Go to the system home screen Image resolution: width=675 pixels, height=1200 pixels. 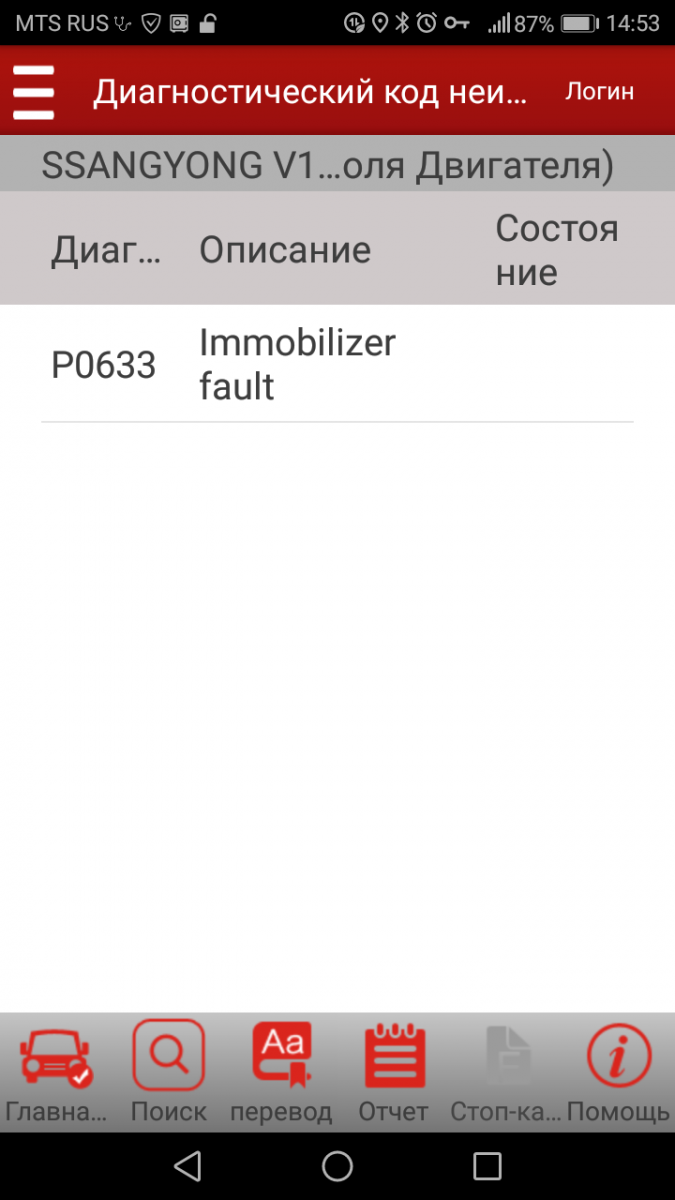pos(337,1166)
